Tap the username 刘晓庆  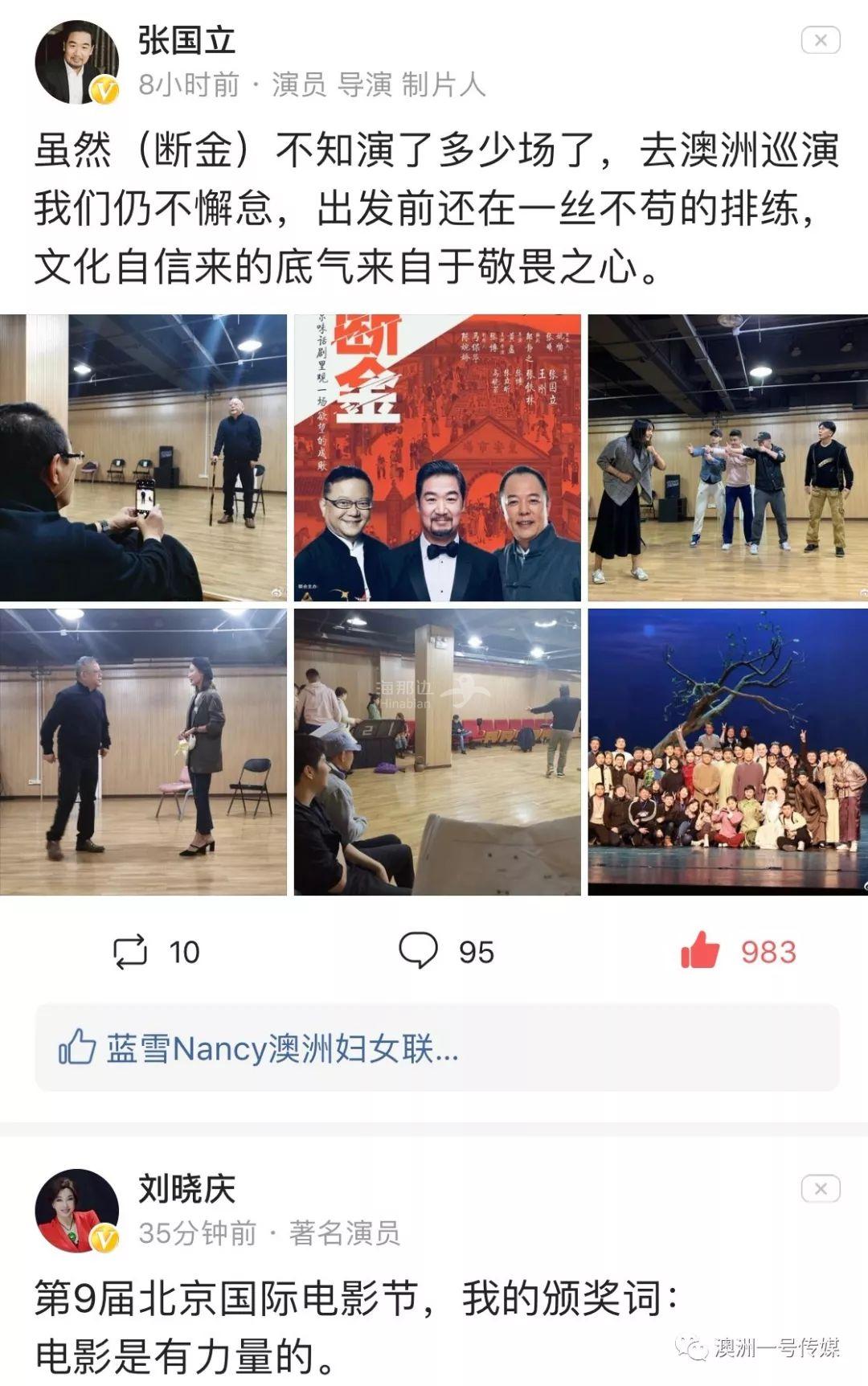tap(186, 1188)
